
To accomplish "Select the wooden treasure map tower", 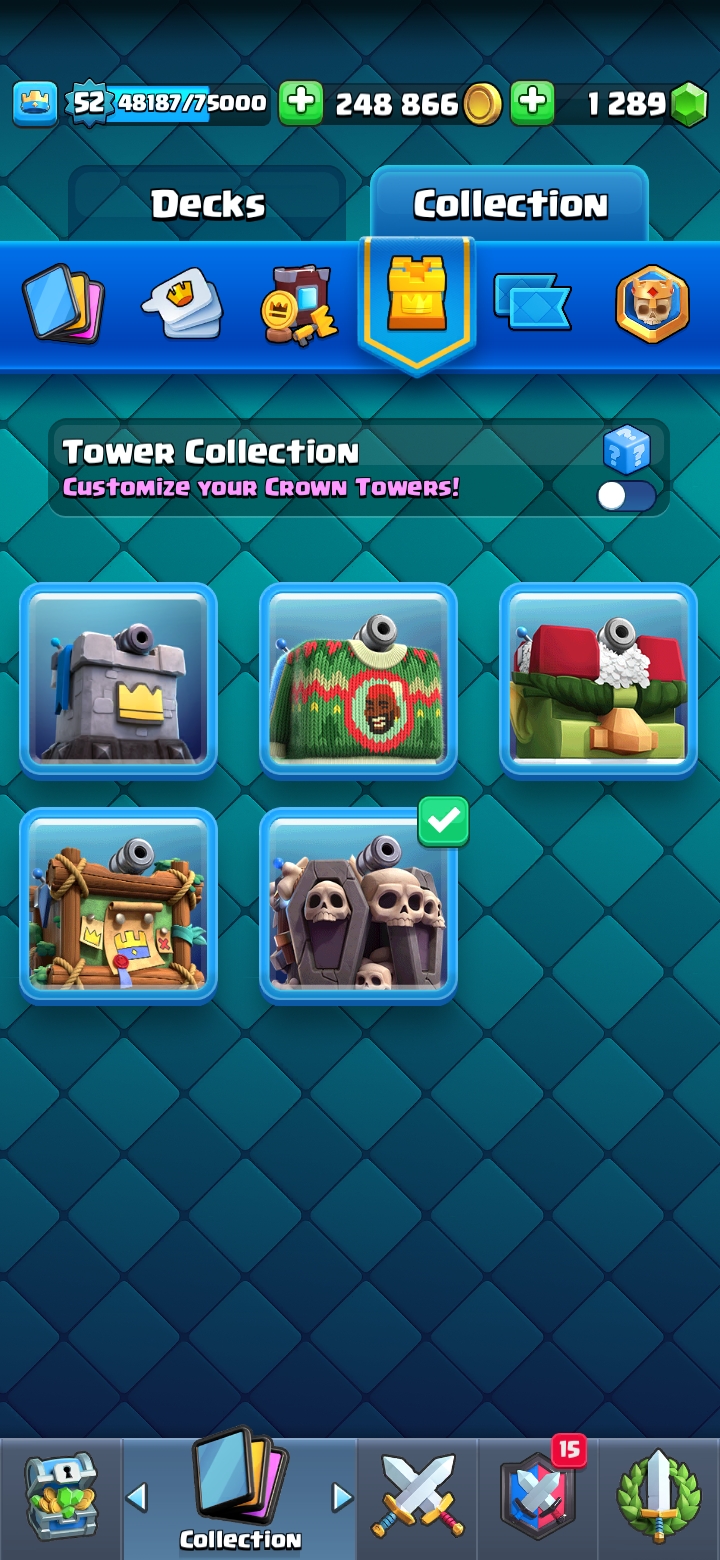I will tap(119, 905).
